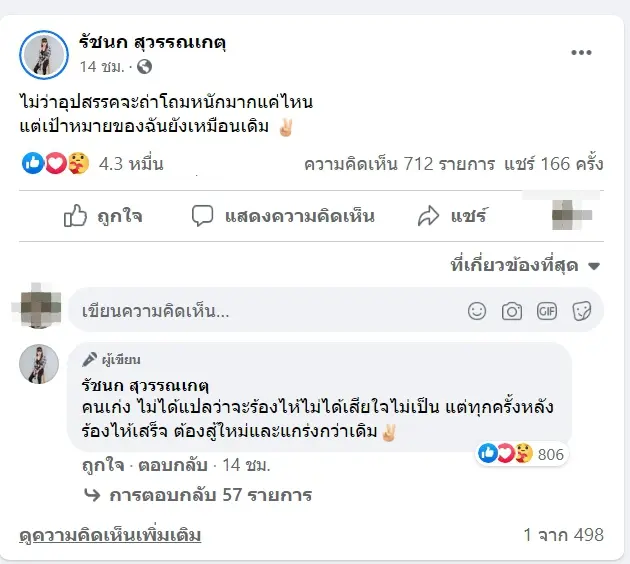
Task: Like the post with ถูกใจ button
Action: pos(103,215)
